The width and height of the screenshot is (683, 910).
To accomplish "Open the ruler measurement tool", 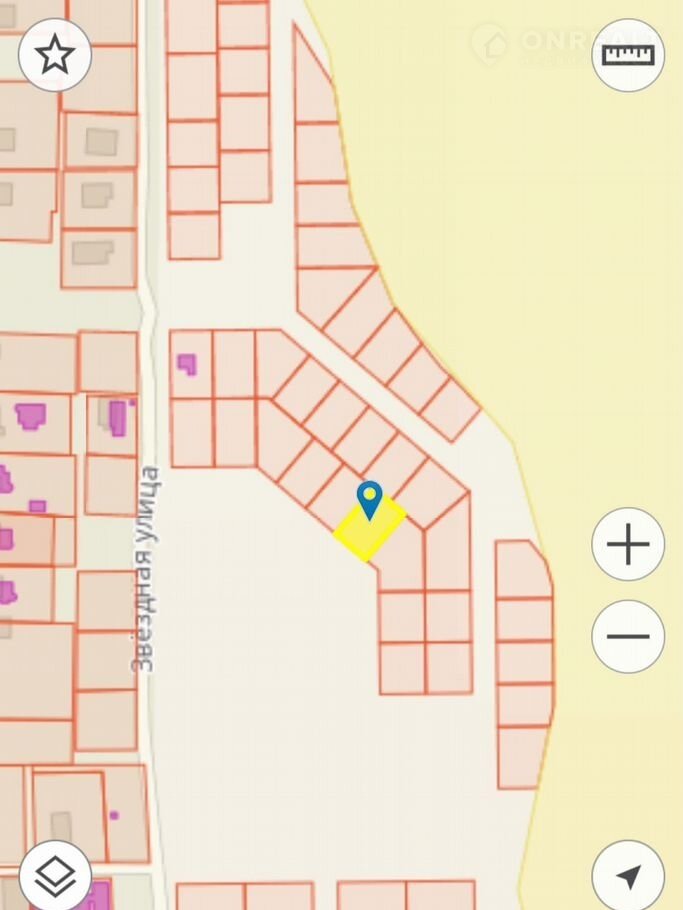I will [x=628, y=55].
